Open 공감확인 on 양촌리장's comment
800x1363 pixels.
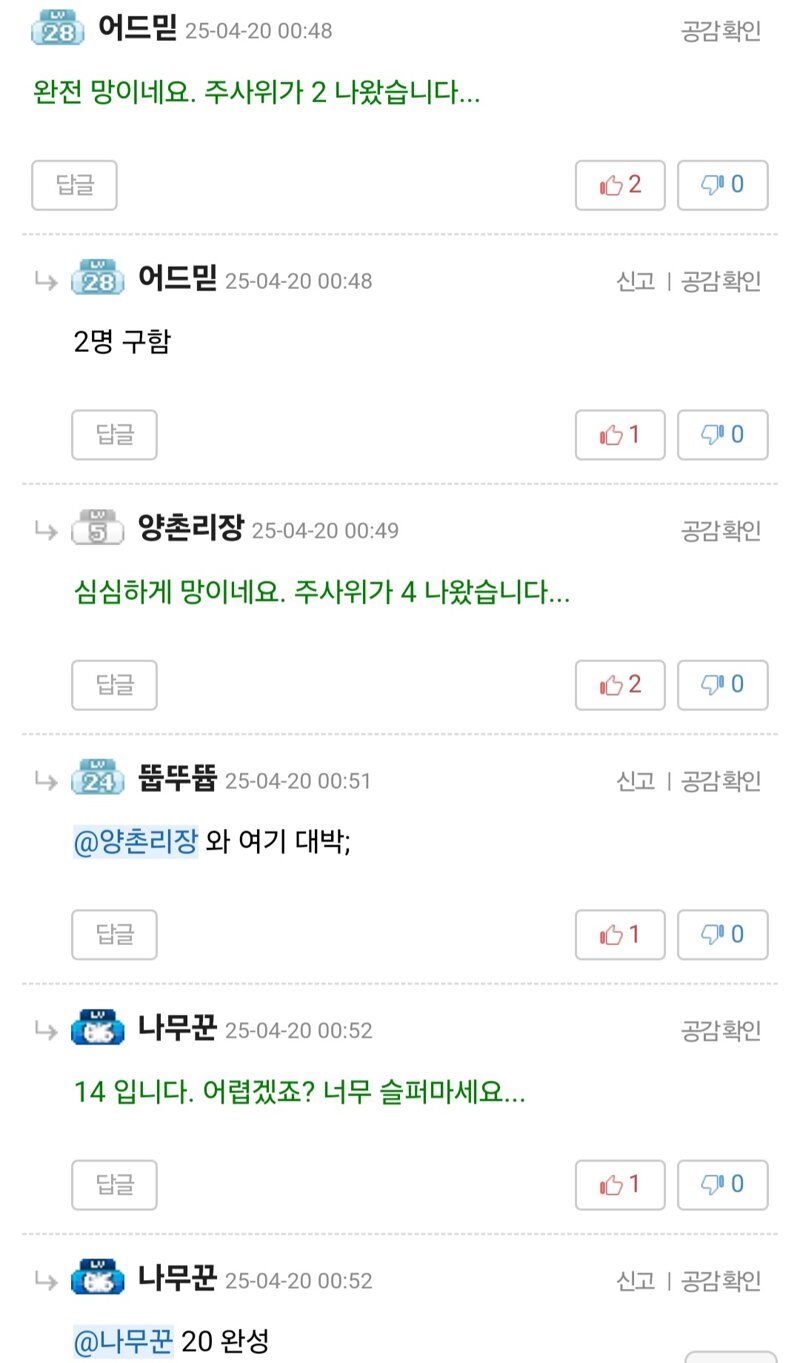point(721,531)
